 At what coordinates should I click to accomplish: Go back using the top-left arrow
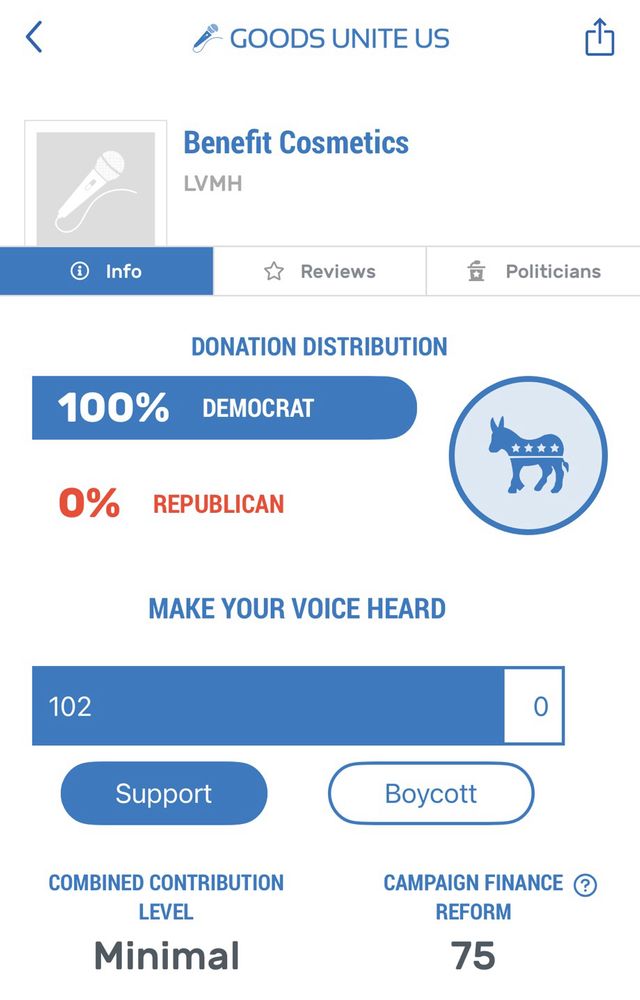[34, 37]
